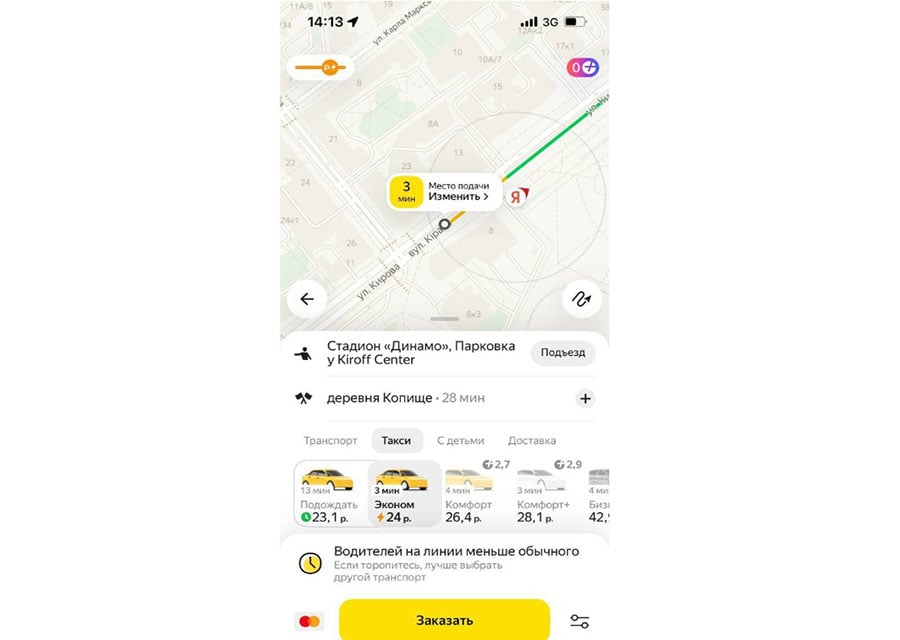Image resolution: width=900 pixels, height=640 pixels.
Task: Choose the Комфорт+ tariff
Action: (x=543, y=494)
